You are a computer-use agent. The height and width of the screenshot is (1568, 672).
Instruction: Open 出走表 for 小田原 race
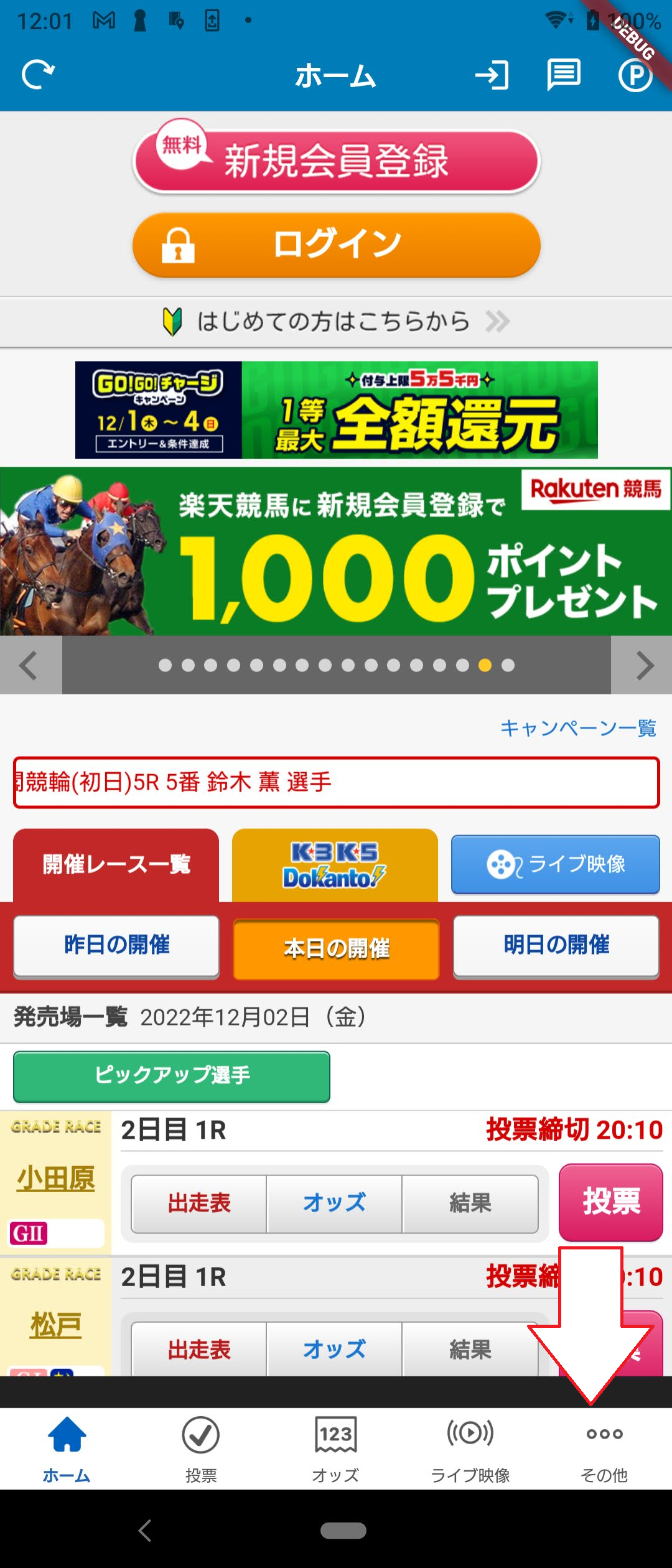tap(199, 1203)
